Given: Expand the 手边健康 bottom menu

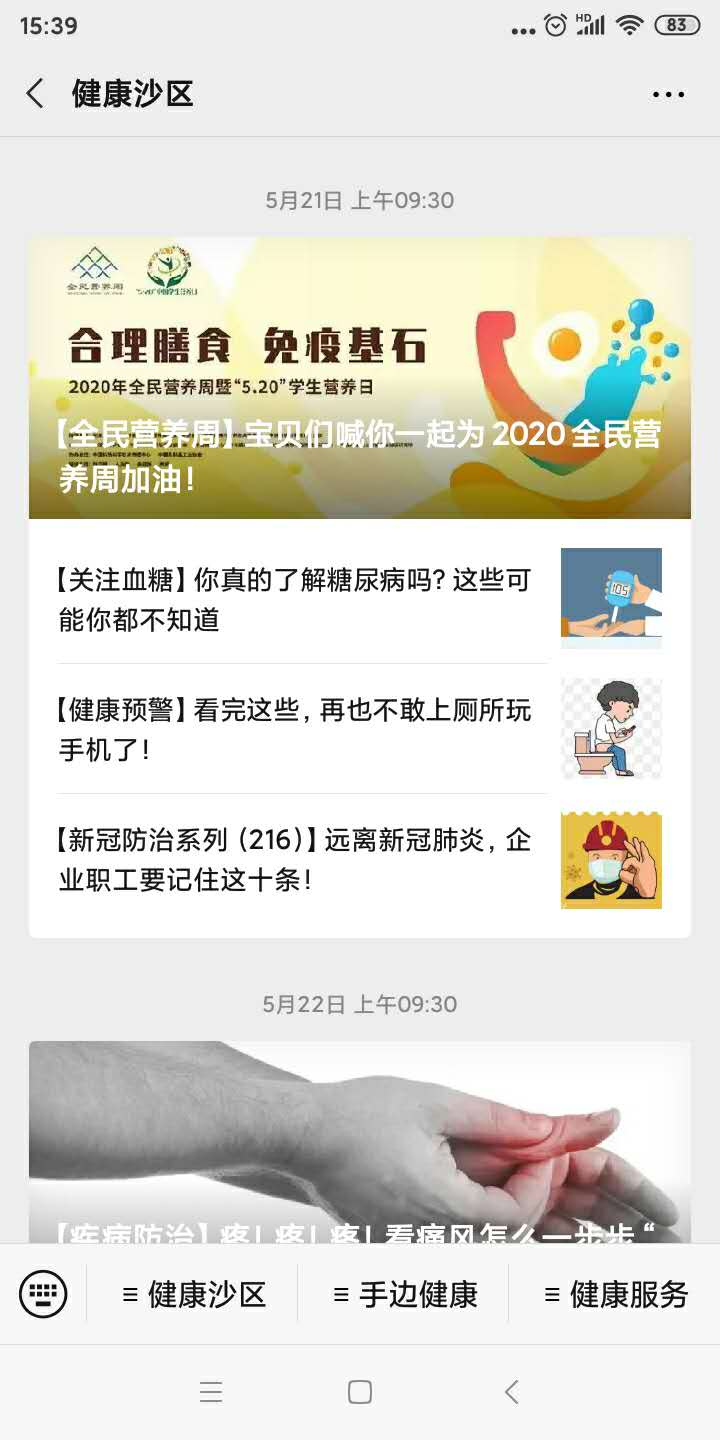Looking at the screenshot, I should click(405, 1294).
